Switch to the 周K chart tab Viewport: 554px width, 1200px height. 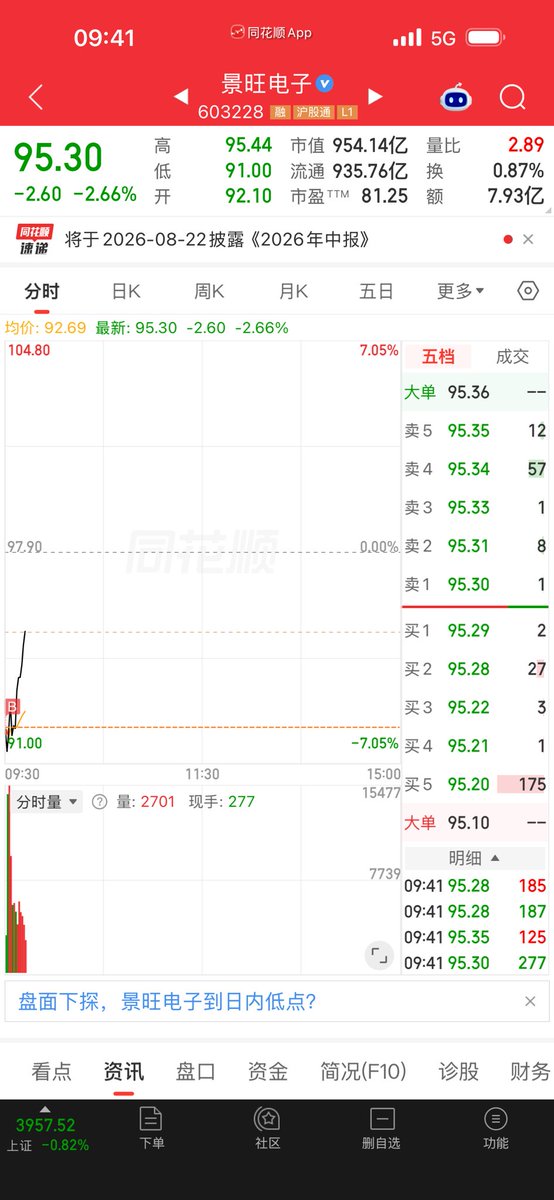[209, 291]
